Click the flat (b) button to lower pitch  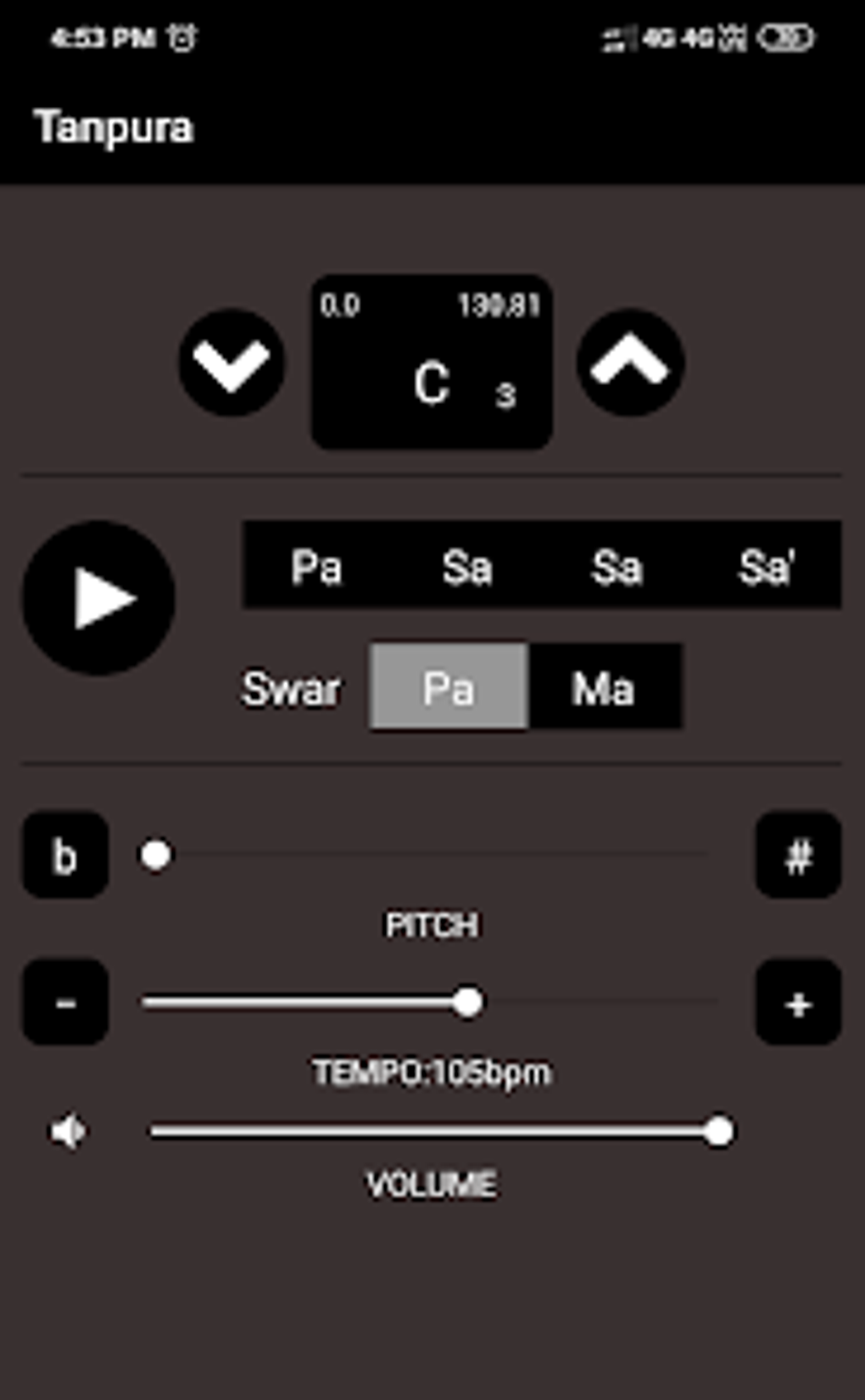coord(64,854)
